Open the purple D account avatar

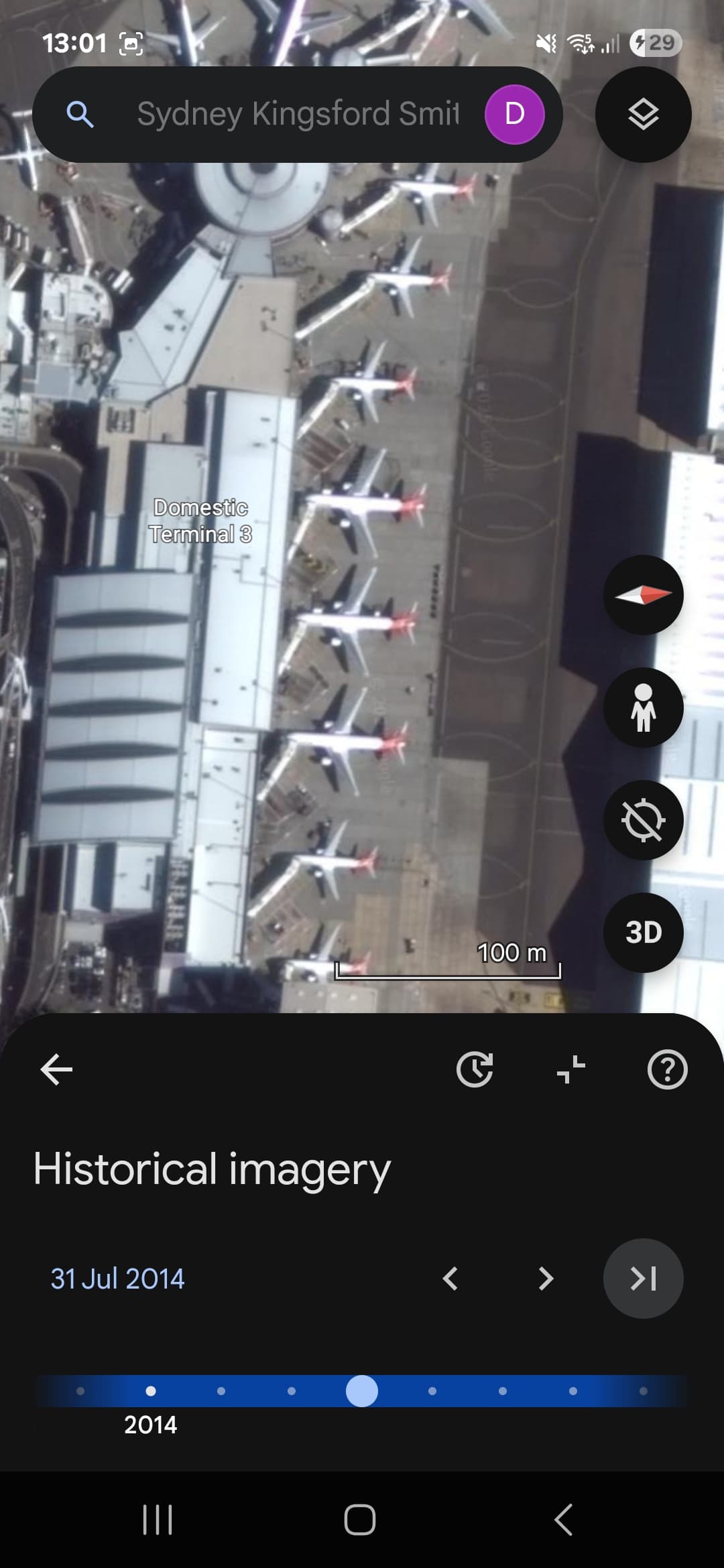514,115
